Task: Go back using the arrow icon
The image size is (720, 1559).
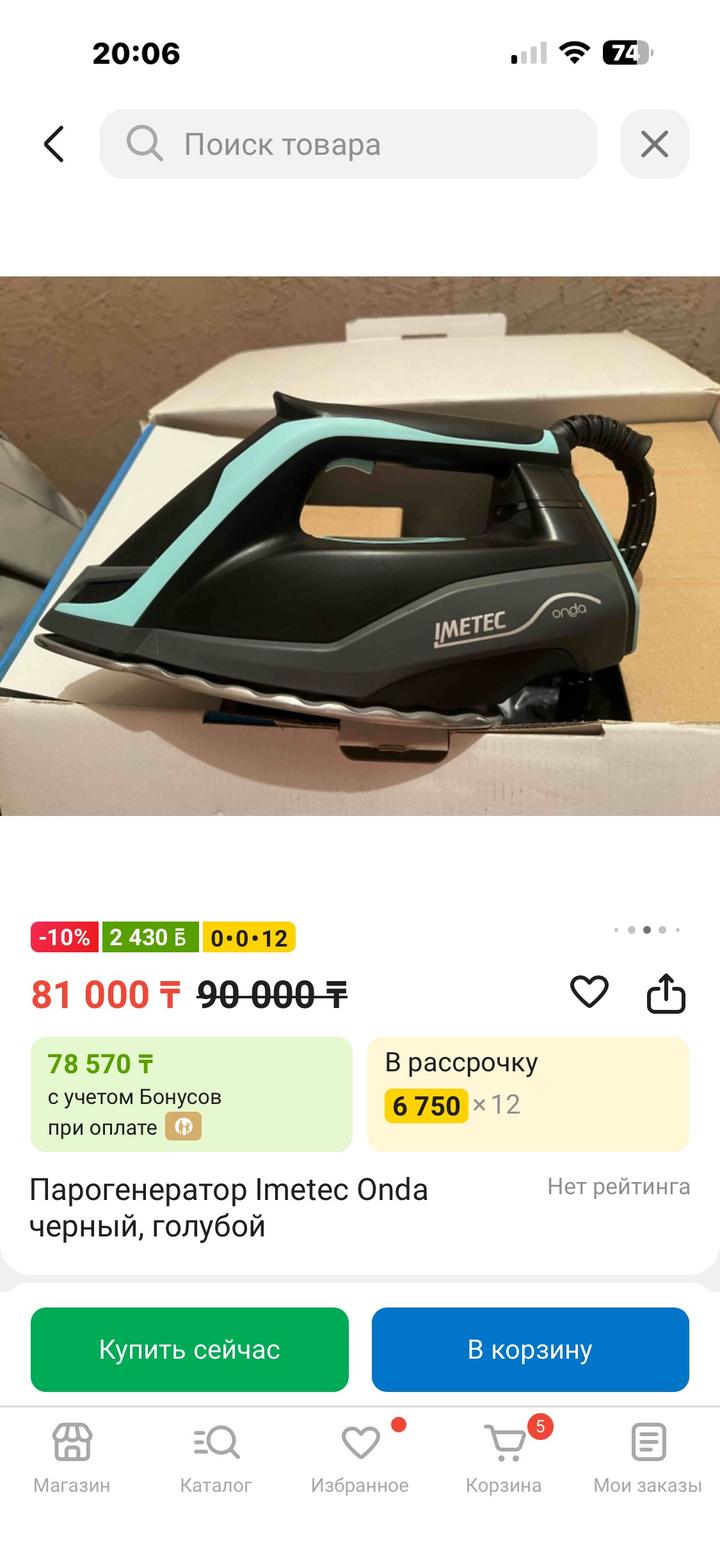Action: pos(54,144)
